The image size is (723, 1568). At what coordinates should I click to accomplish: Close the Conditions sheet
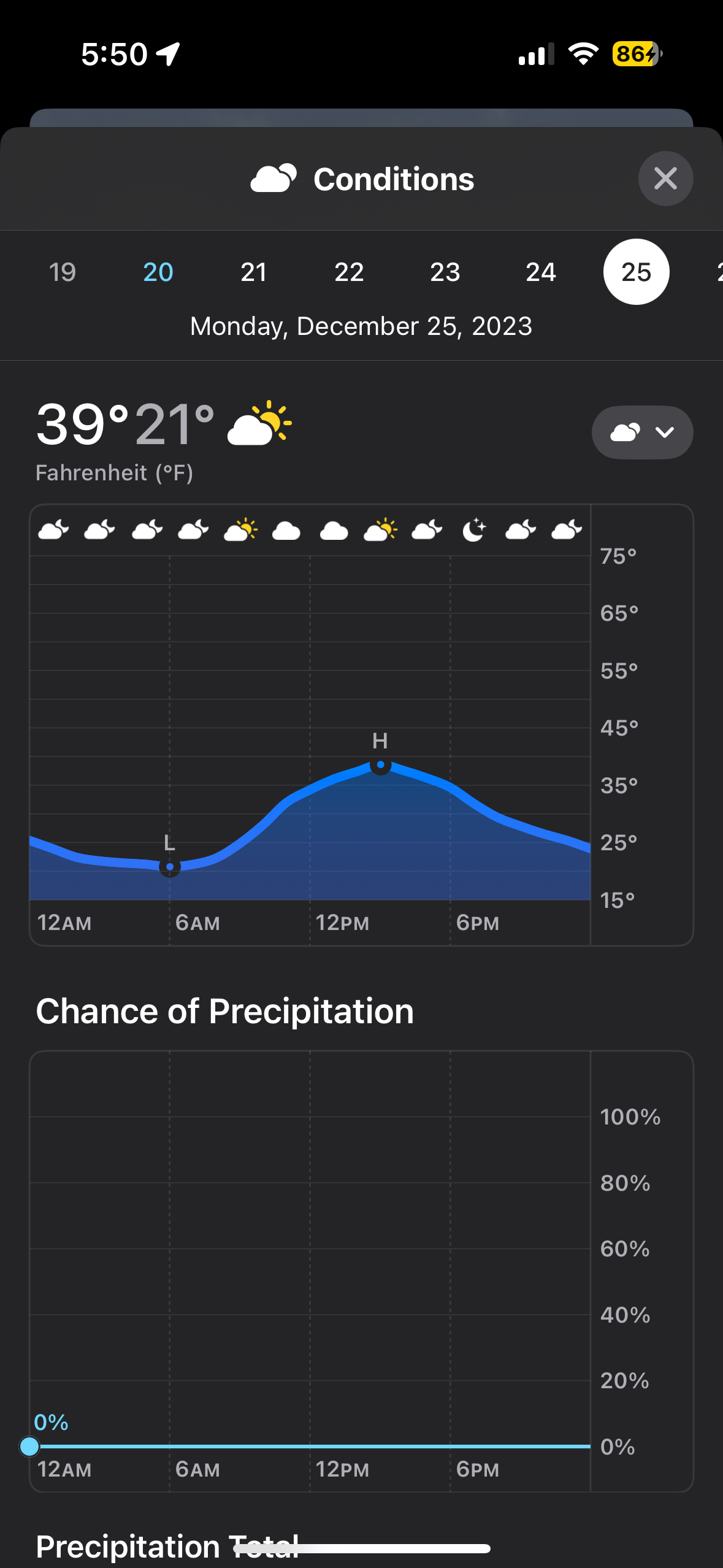coord(665,179)
